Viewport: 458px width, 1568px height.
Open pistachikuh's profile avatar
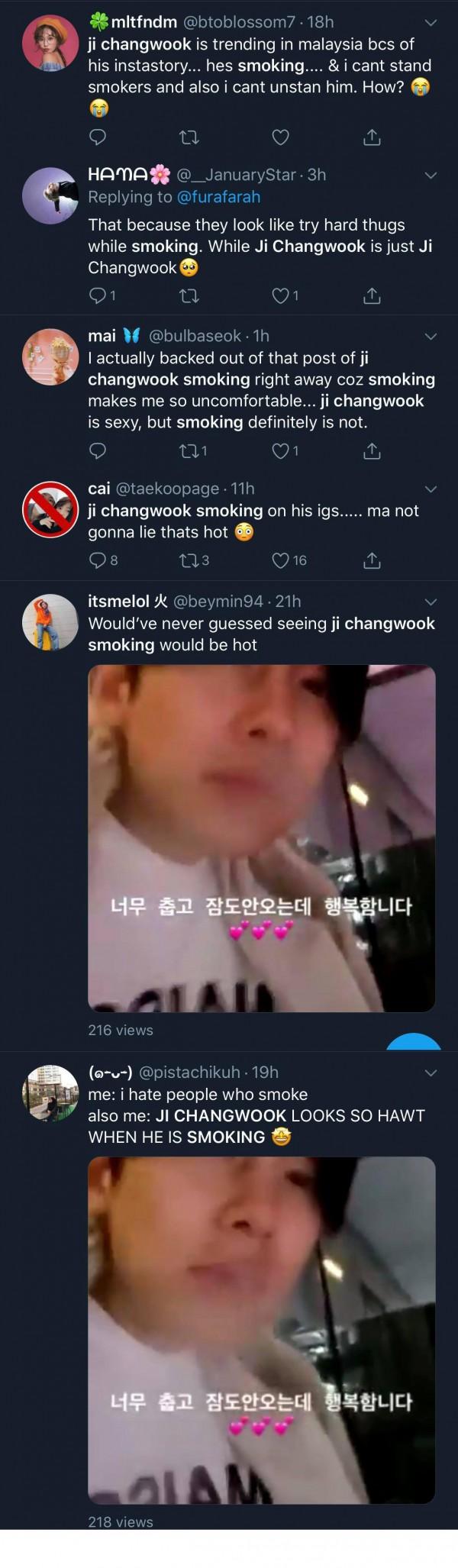[x=50, y=1092]
